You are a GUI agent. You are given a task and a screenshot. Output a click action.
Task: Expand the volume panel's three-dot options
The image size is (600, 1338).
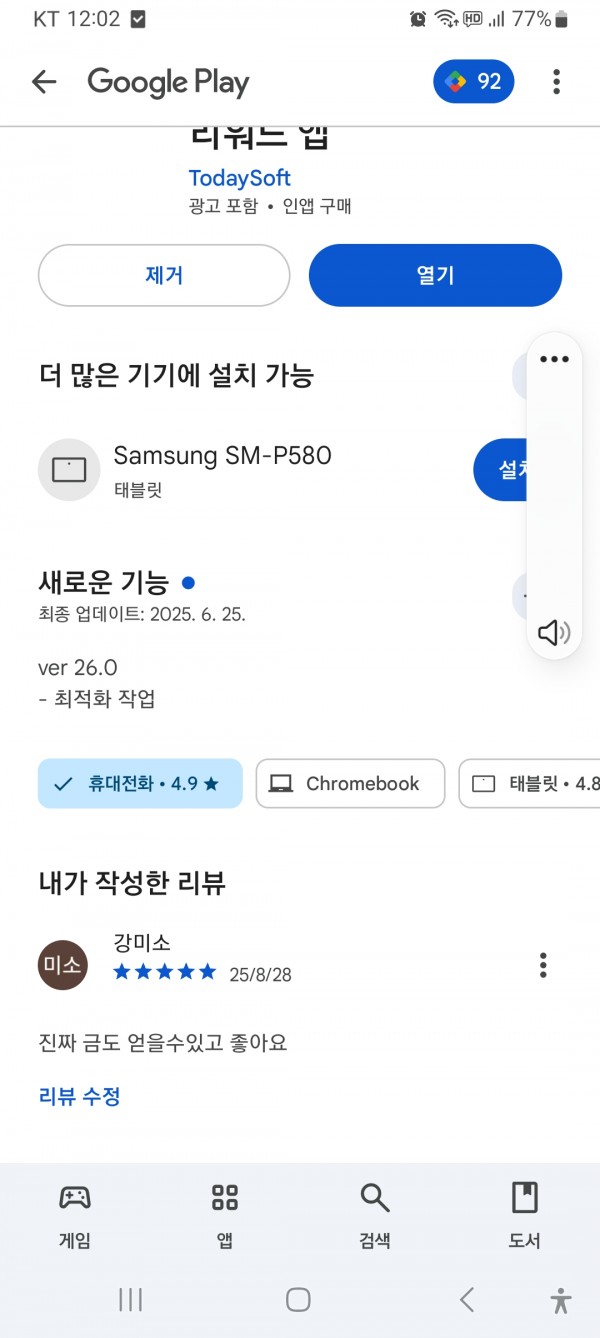554,360
